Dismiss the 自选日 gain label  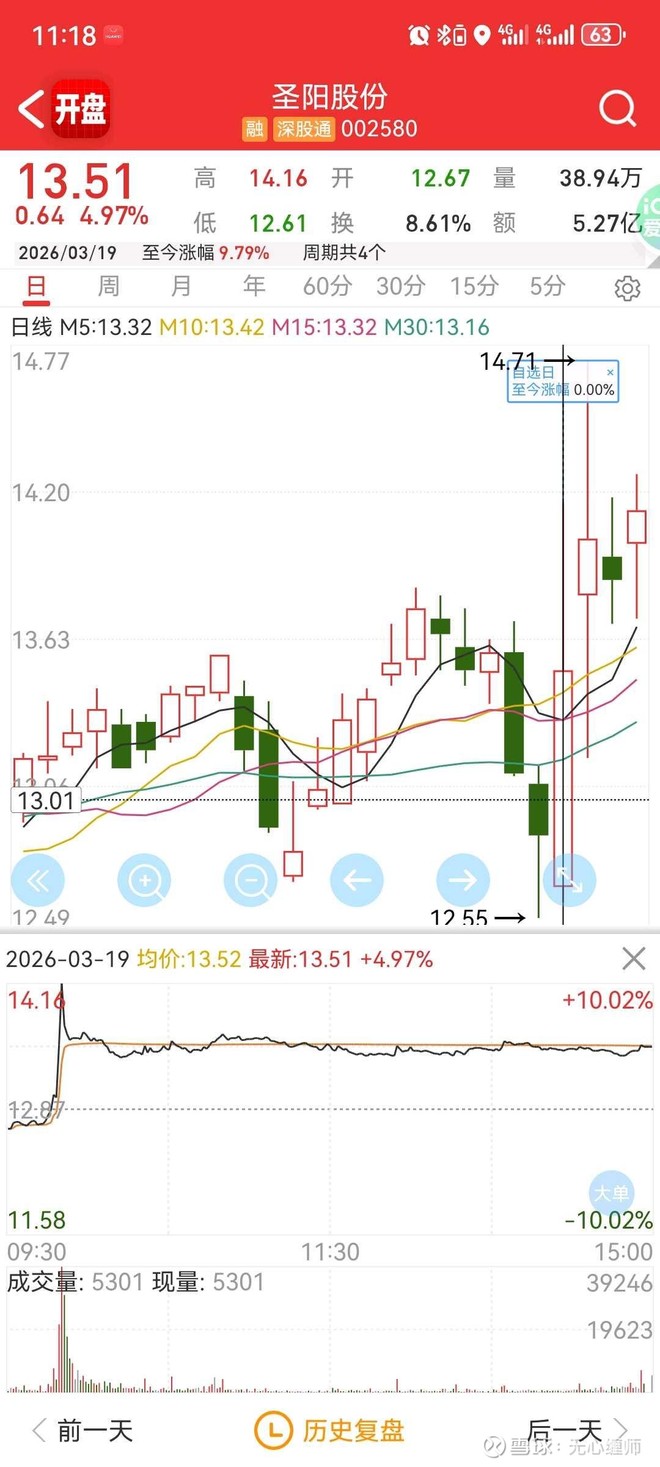(610, 373)
